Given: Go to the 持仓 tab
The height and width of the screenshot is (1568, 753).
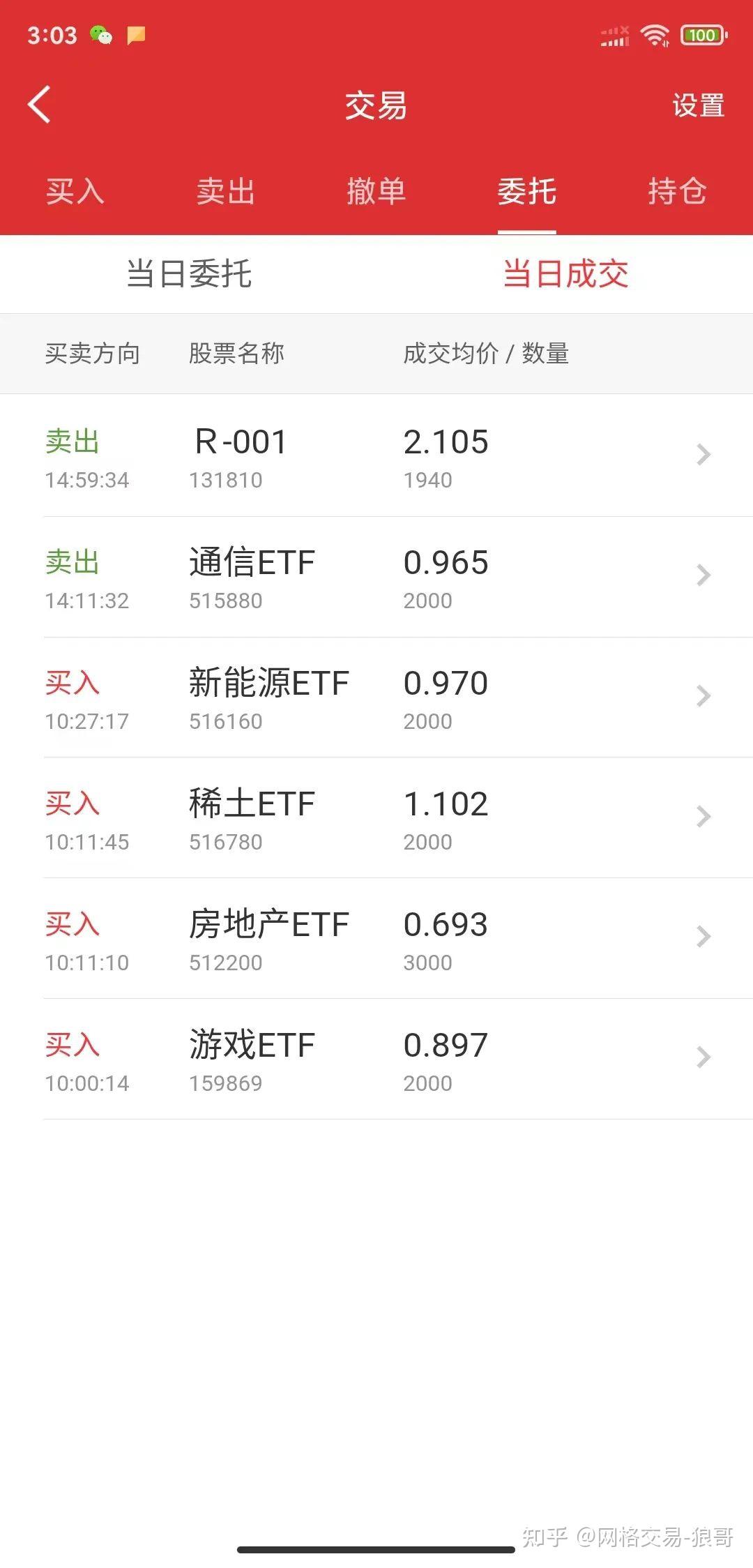Looking at the screenshot, I should pos(677,191).
